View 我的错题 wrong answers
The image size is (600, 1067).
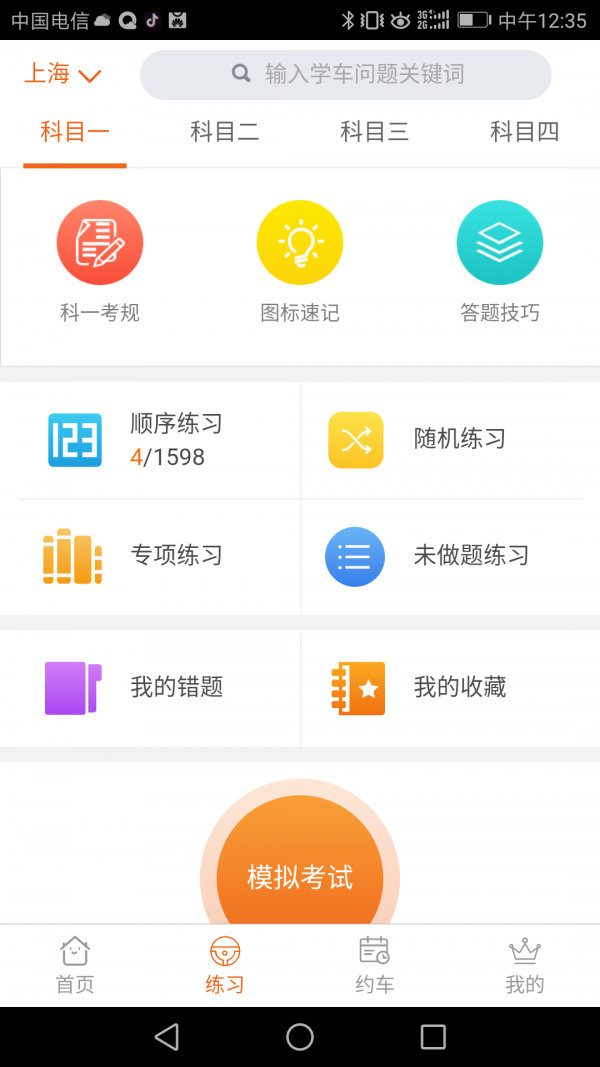[x=150, y=688]
